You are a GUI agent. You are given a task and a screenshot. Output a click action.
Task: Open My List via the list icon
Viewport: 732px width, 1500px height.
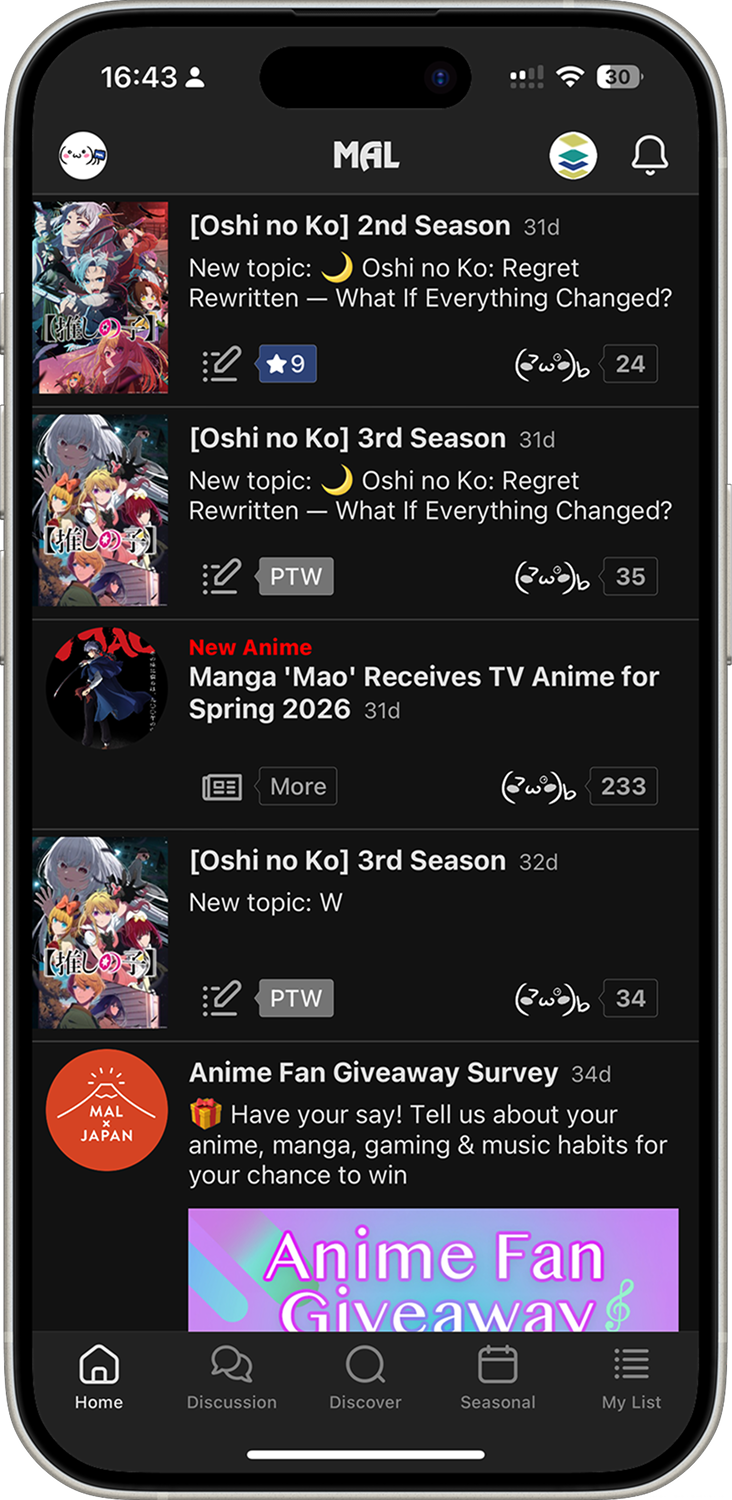click(631, 1375)
